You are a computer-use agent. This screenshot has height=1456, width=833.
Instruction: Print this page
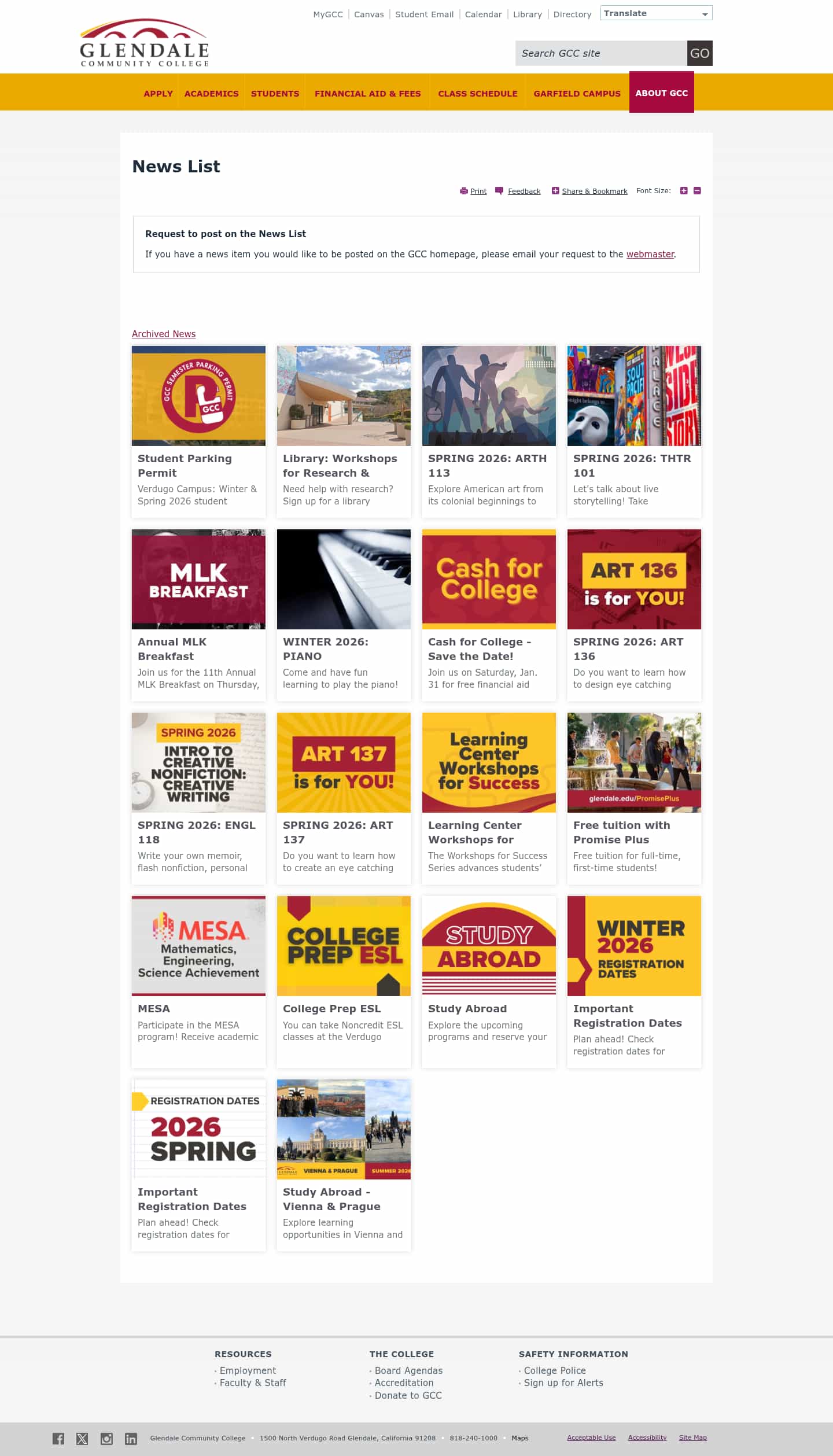coord(478,191)
